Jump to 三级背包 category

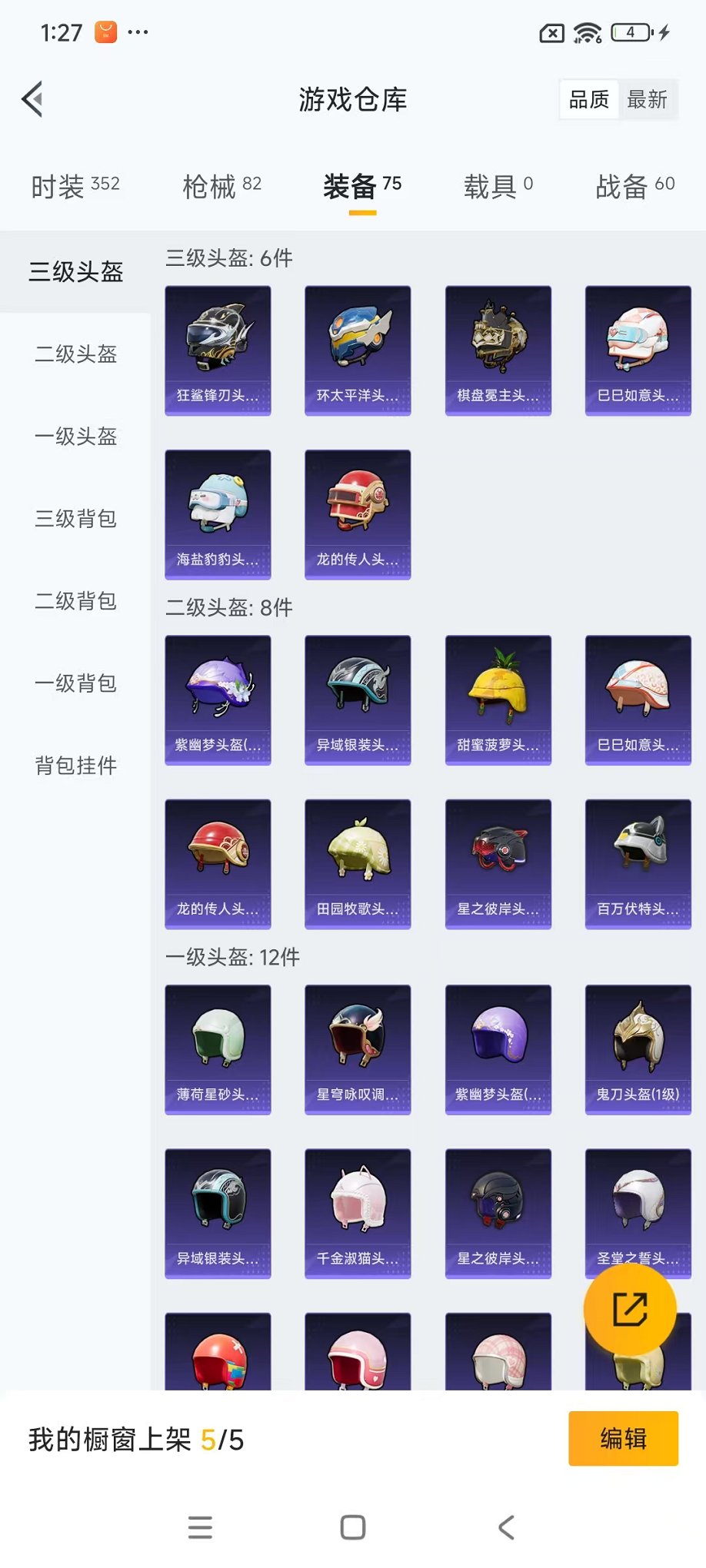(75, 518)
